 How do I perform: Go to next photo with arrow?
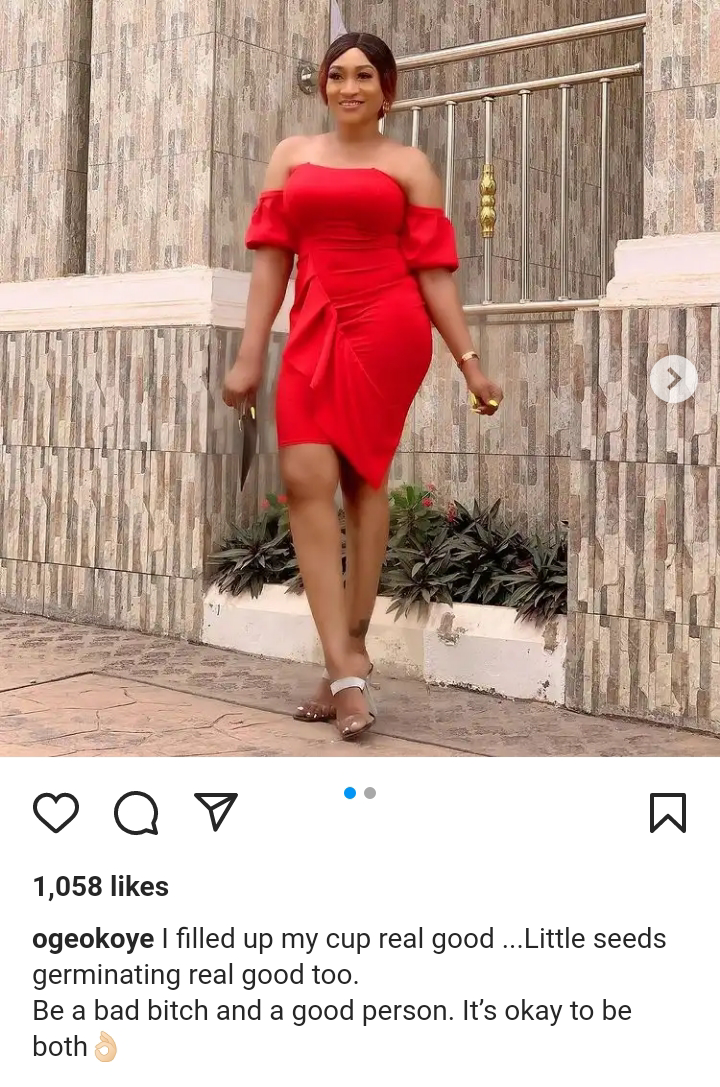[x=673, y=379]
